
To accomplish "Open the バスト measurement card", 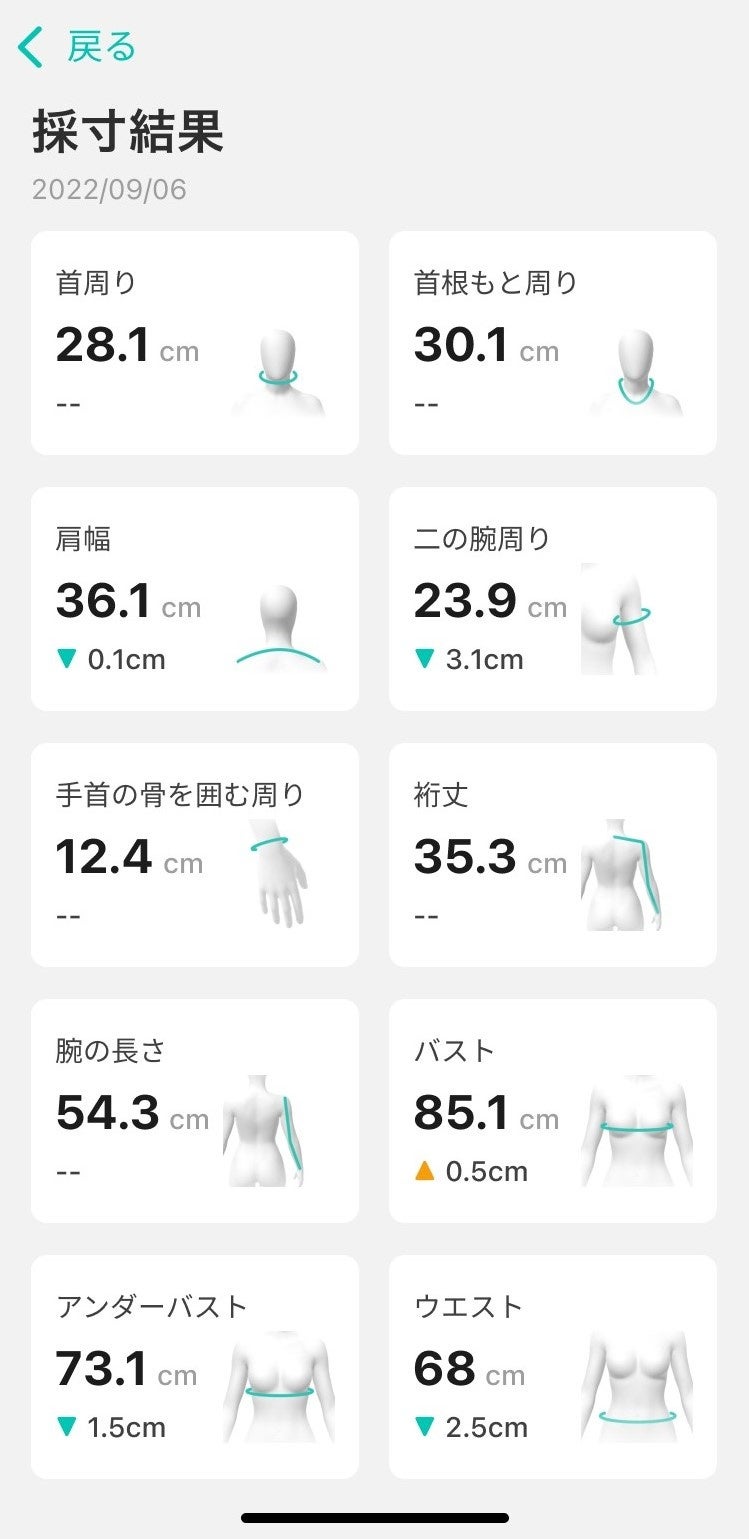I will tap(552, 1111).
